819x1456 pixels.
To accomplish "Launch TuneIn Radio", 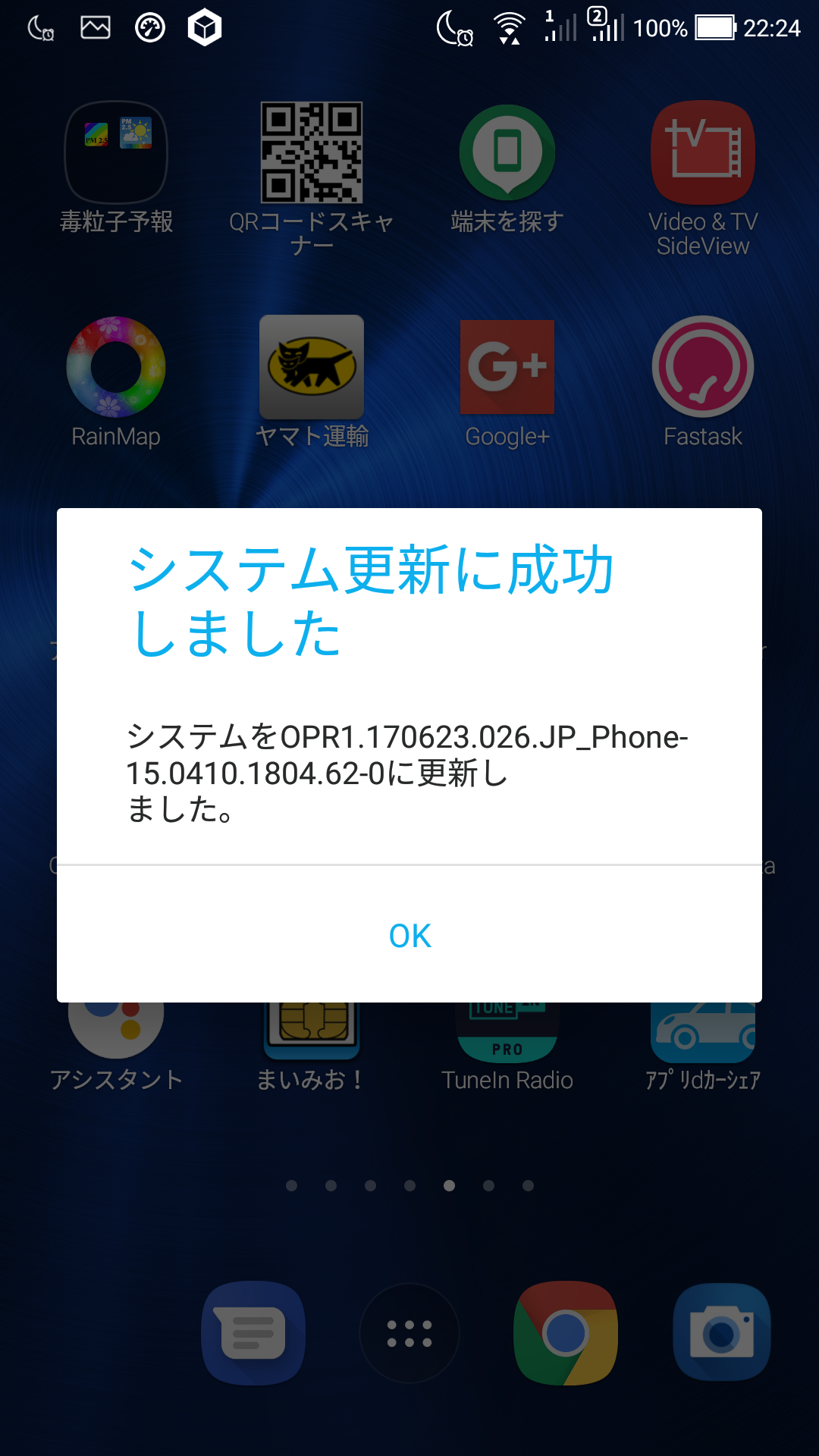I will pos(507,1033).
